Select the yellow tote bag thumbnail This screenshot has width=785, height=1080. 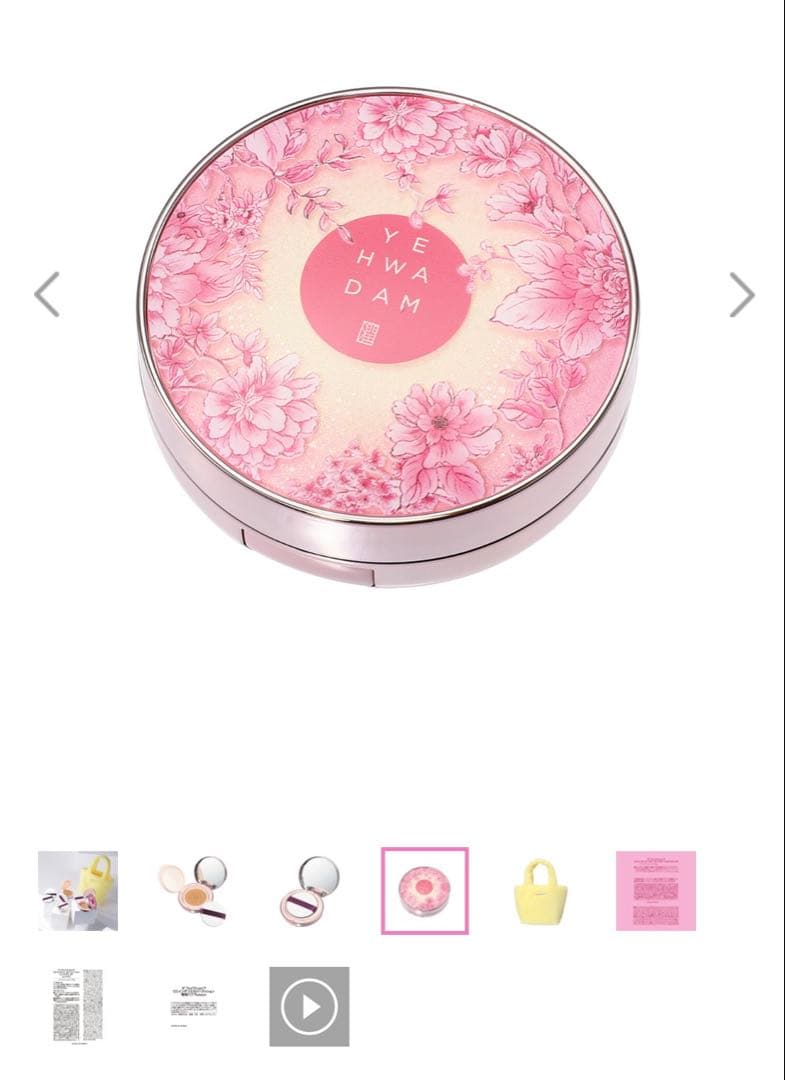540,891
